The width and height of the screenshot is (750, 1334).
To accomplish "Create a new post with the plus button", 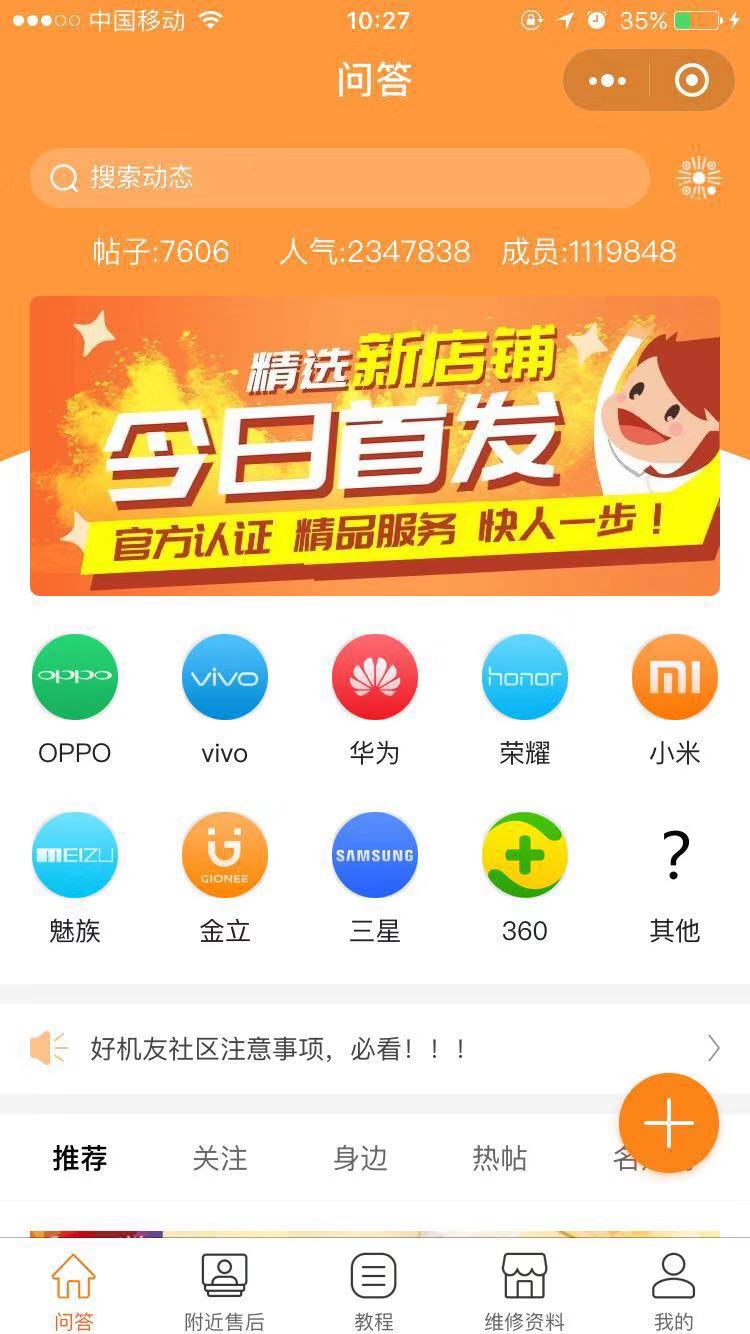I will (x=668, y=1123).
